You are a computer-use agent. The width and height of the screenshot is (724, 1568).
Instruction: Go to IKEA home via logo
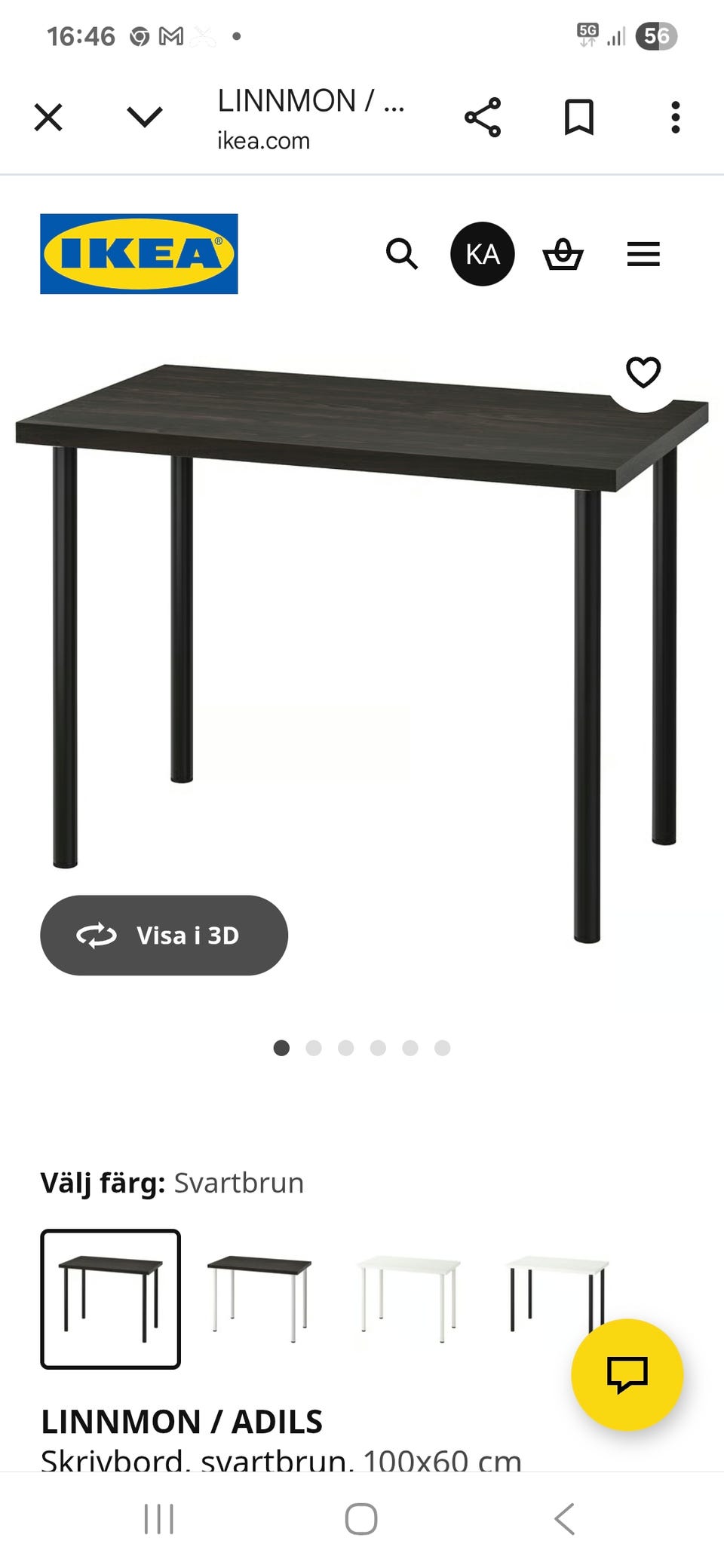139,254
